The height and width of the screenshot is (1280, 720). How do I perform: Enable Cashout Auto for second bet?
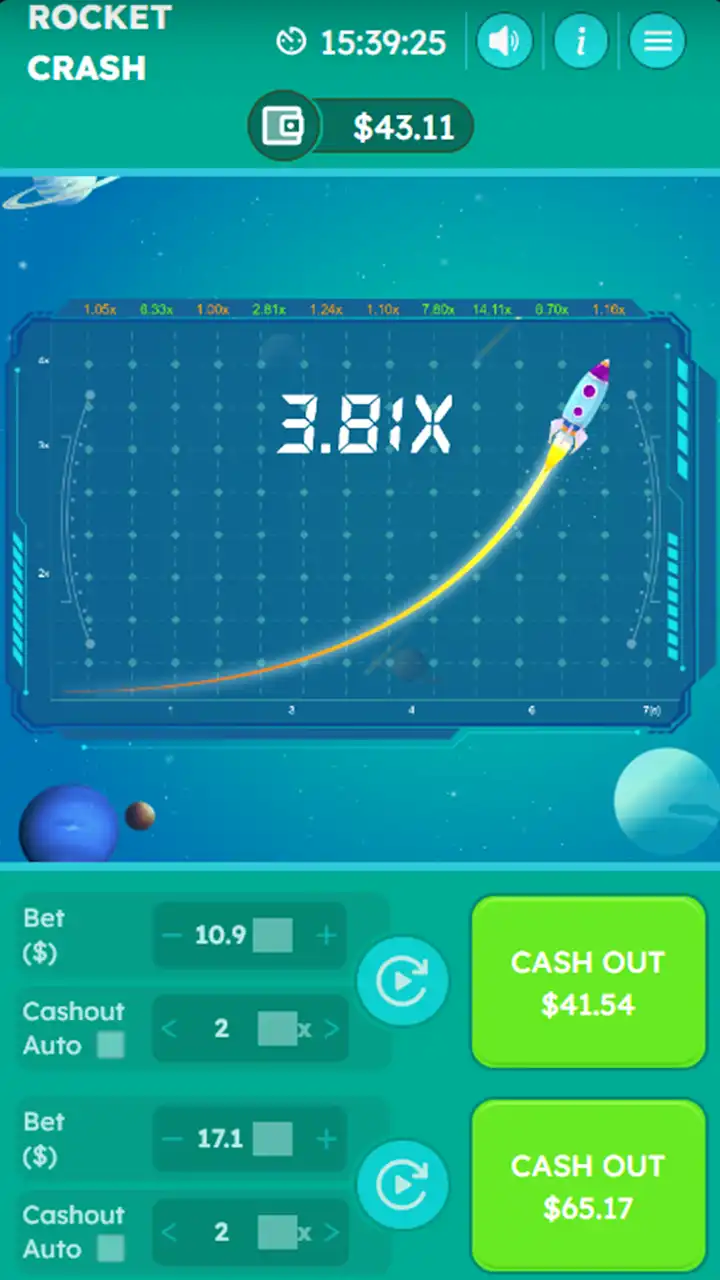click(x=110, y=1249)
